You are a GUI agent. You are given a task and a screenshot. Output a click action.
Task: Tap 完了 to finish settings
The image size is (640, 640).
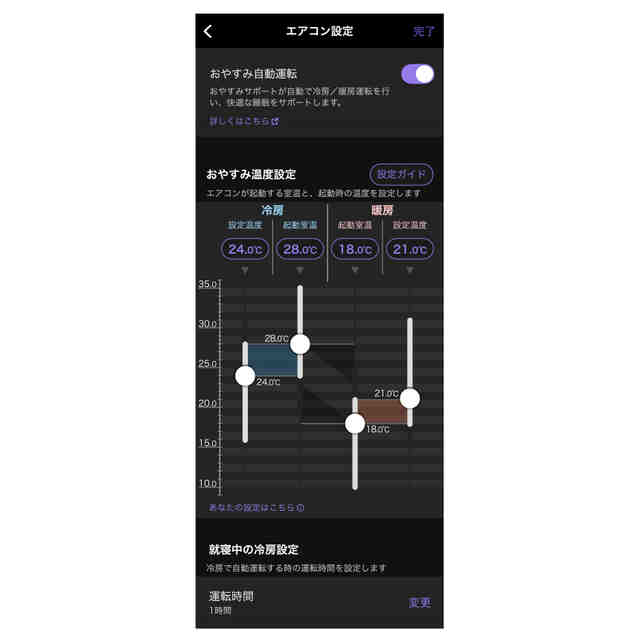(424, 31)
